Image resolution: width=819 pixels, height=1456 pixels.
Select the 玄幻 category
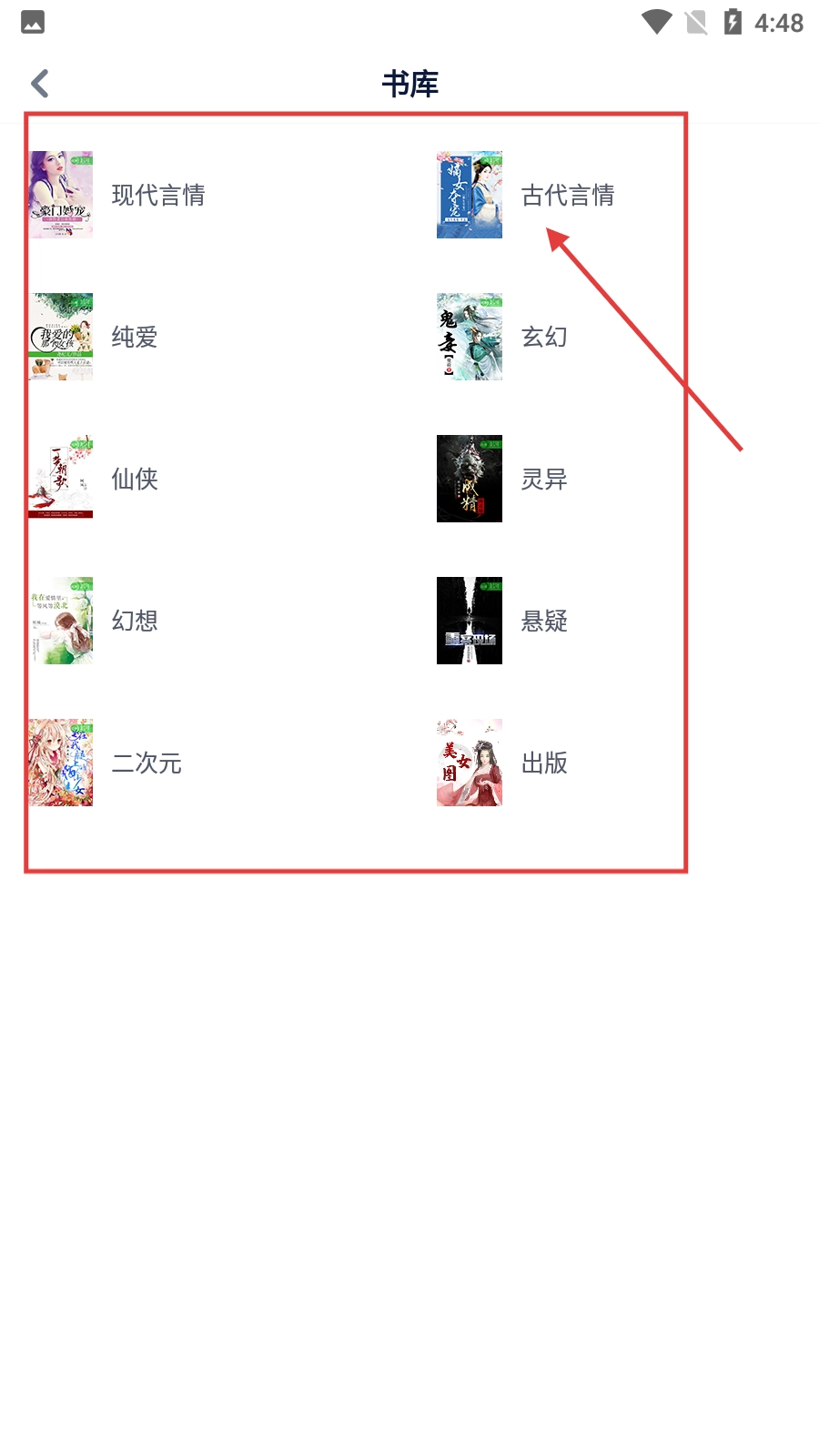pyautogui.click(x=544, y=337)
